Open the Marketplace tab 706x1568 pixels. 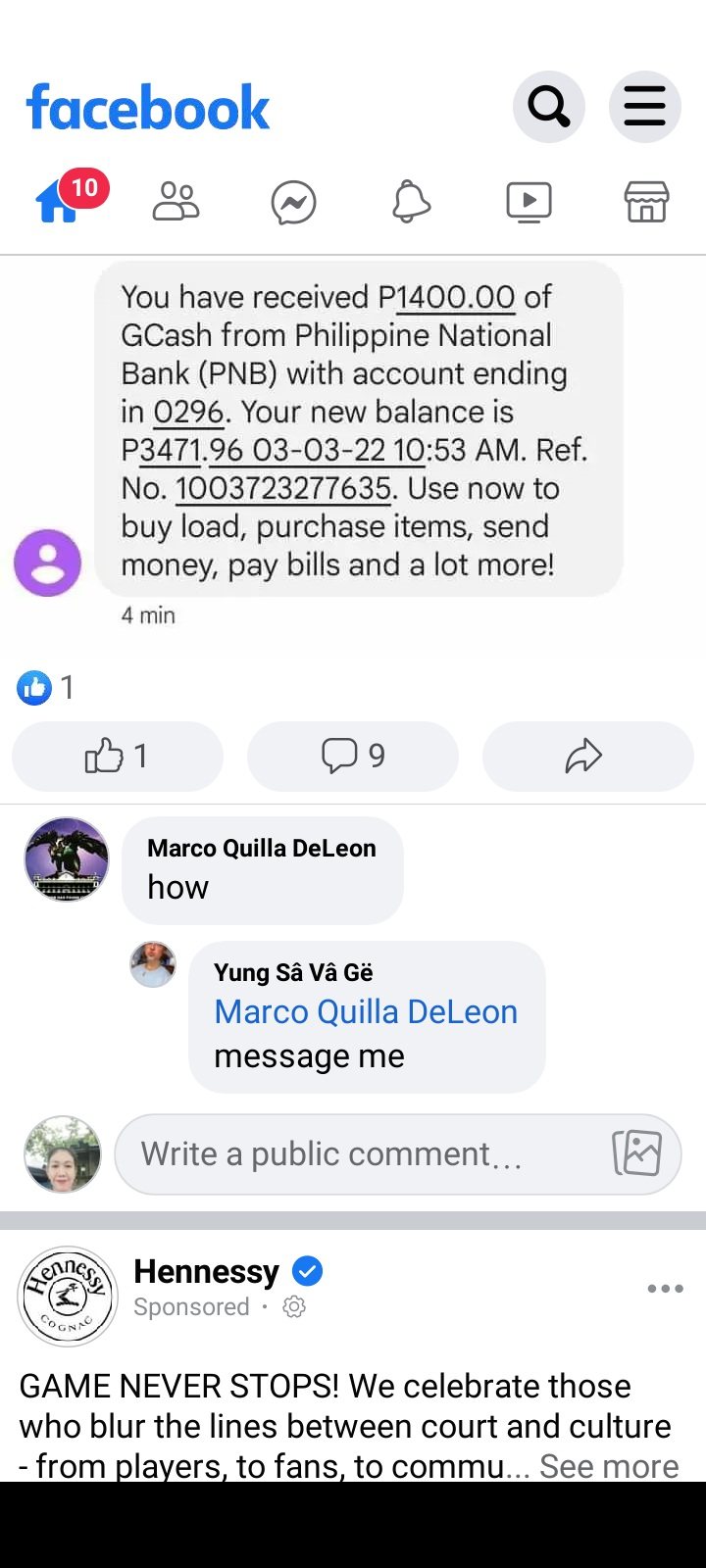pyautogui.click(x=646, y=203)
